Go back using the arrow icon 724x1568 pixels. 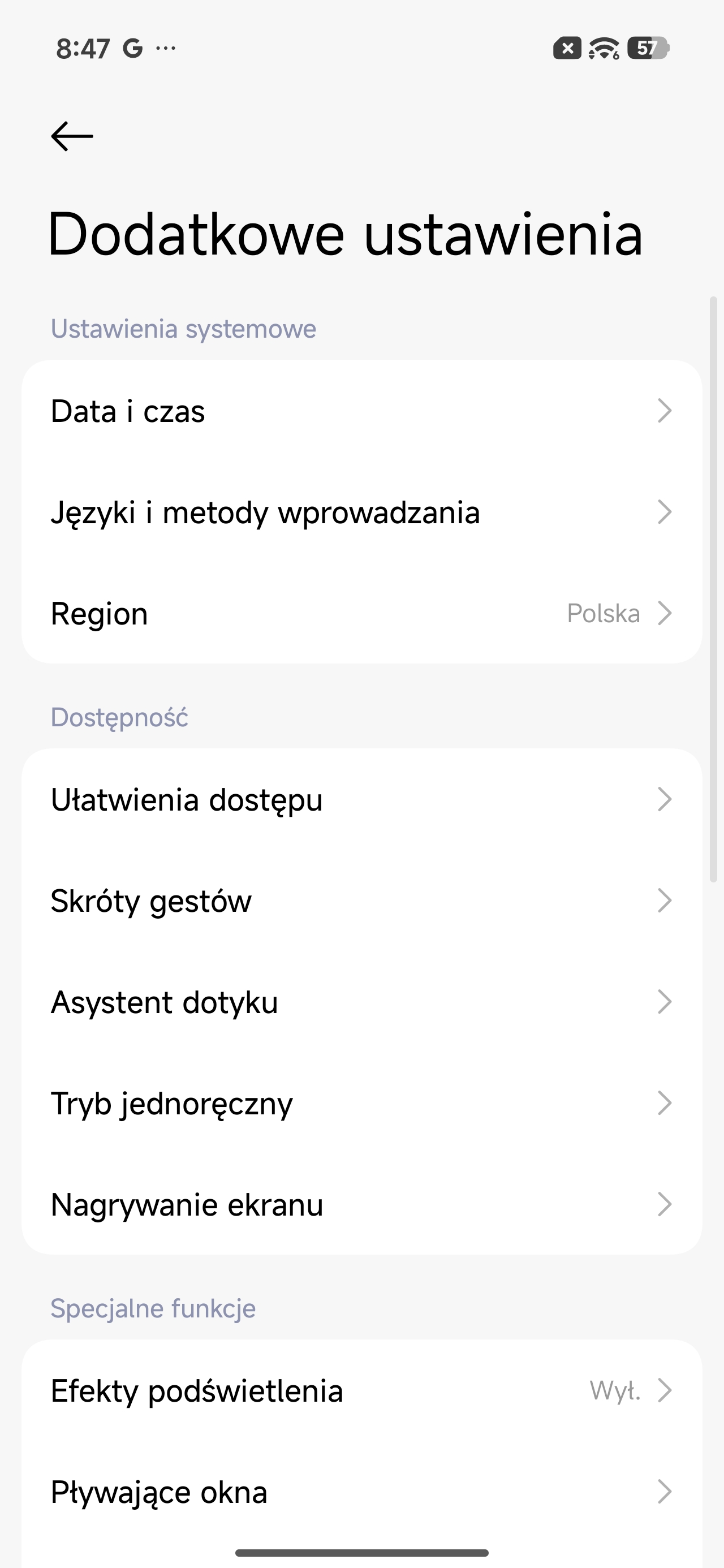pyautogui.click(x=72, y=136)
